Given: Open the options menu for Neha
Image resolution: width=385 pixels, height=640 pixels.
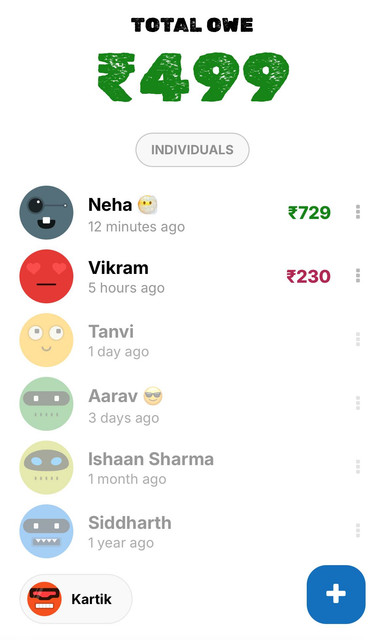Looking at the screenshot, I should [358, 212].
